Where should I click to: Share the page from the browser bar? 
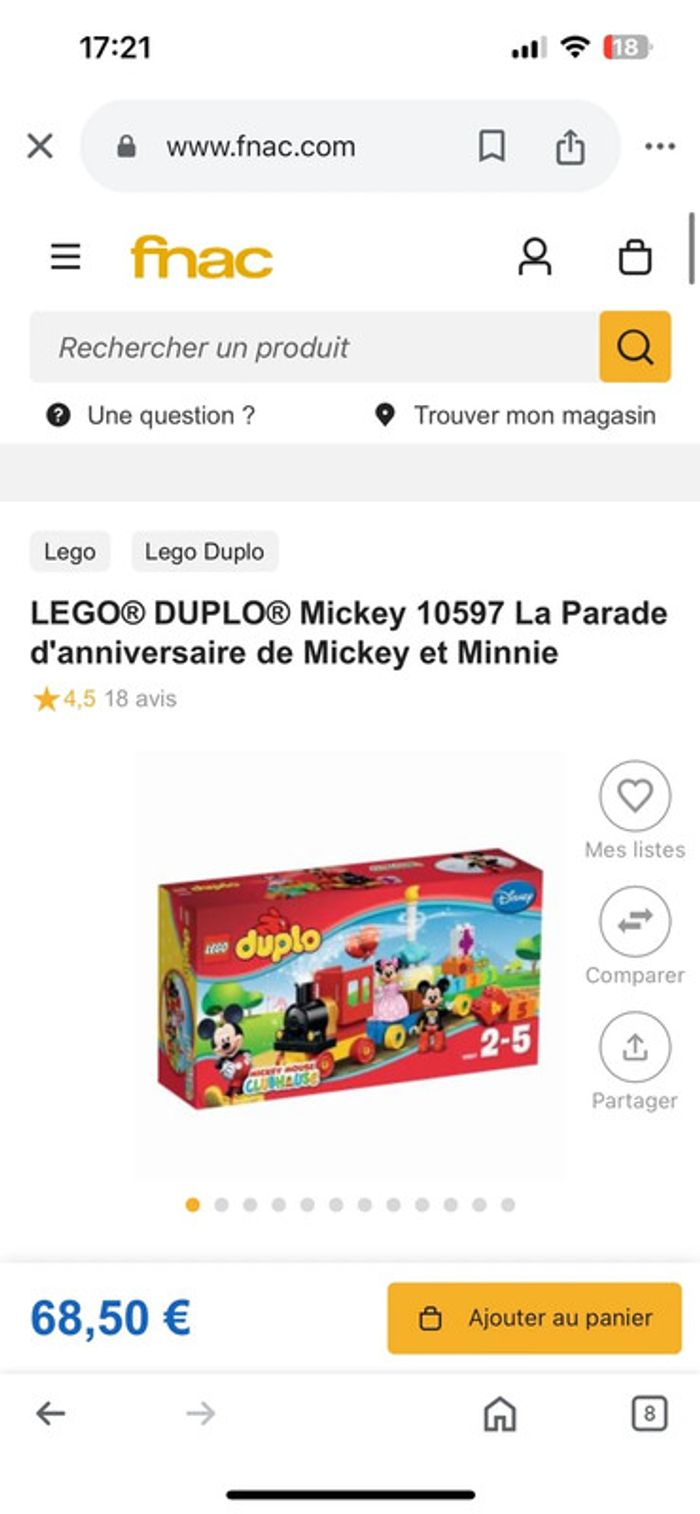click(x=569, y=147)
